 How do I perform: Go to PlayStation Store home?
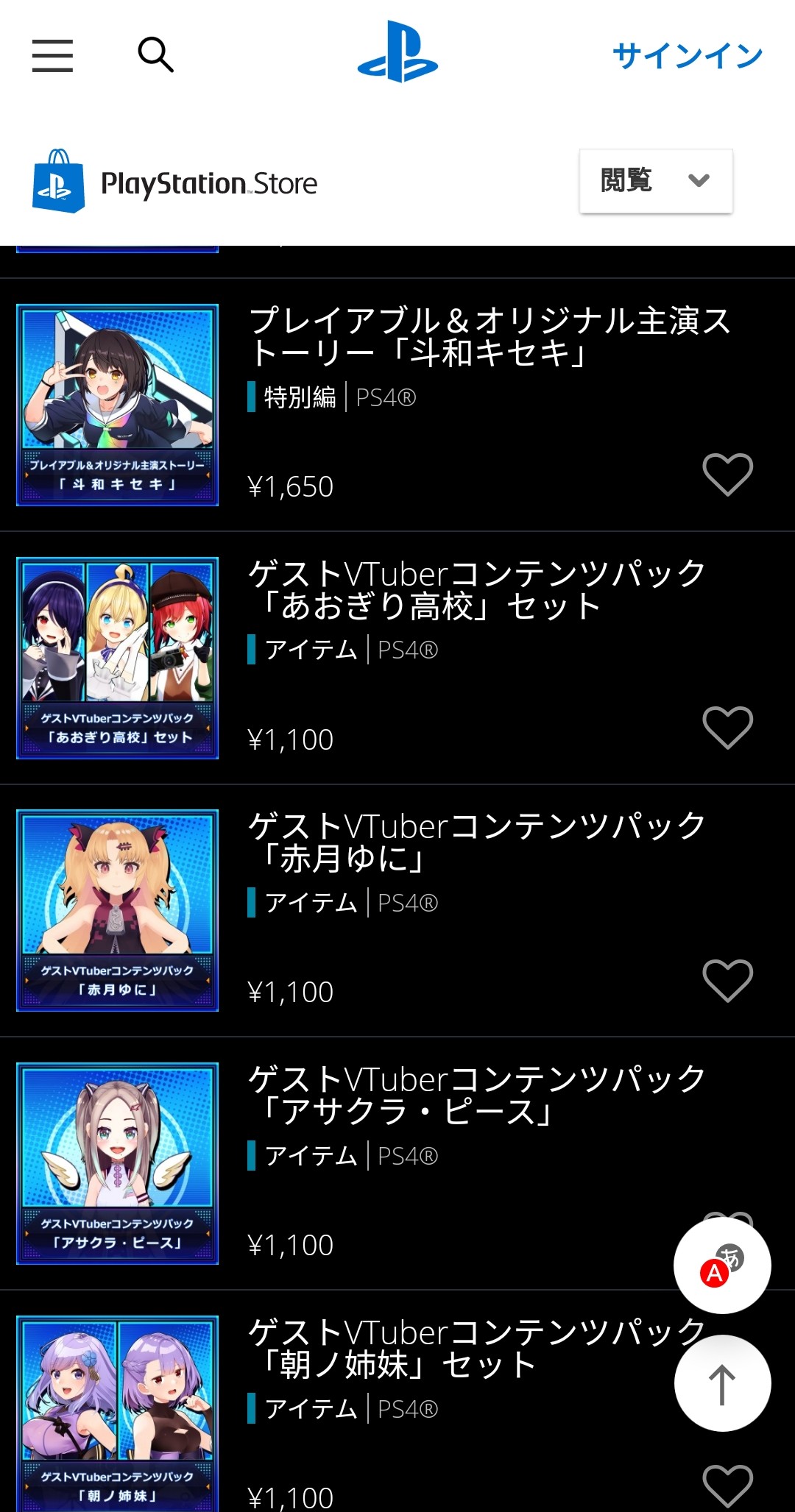pyautogui.click(x=175, y=182)
